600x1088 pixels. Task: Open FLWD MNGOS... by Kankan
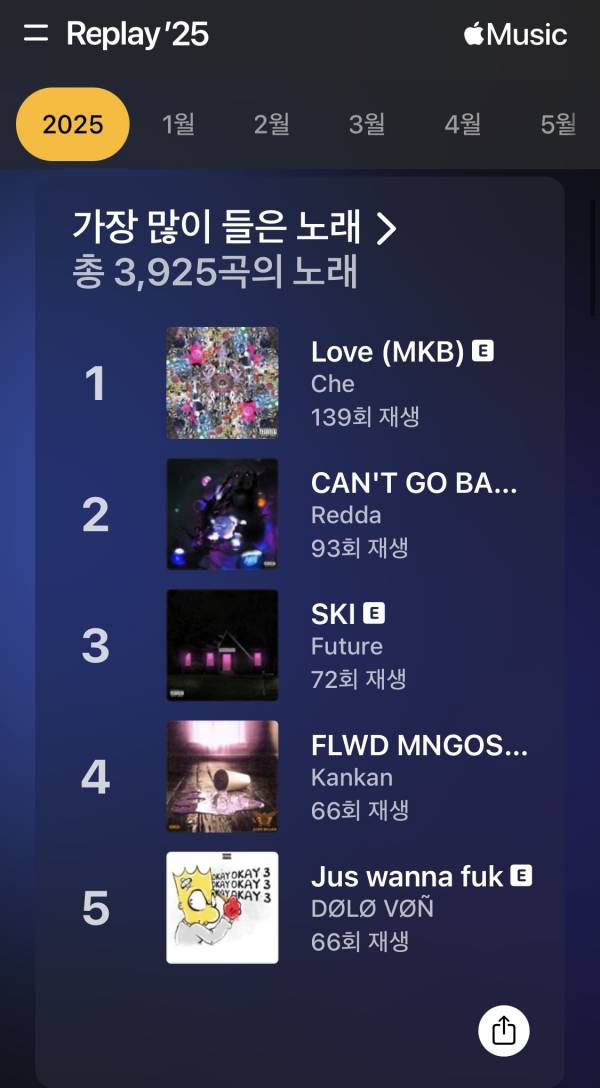point(418,745)
